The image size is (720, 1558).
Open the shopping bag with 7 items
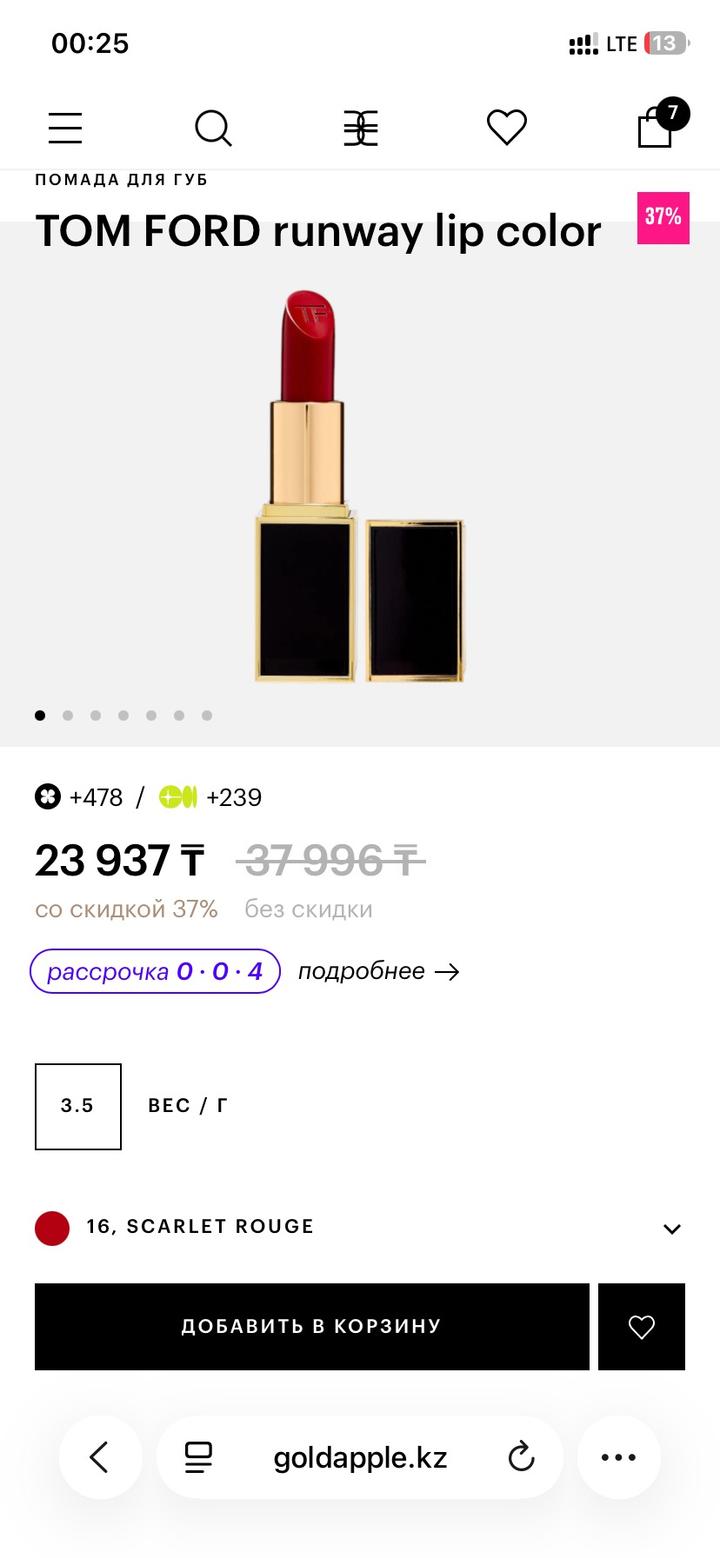656,127
